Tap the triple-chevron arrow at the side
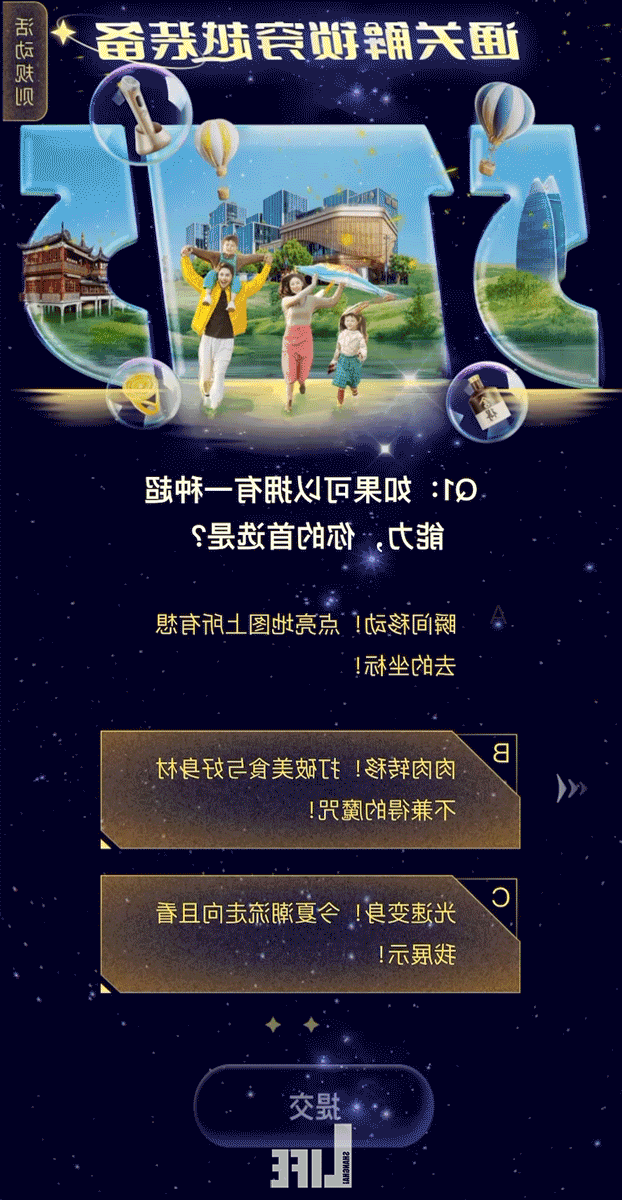The image size is (622, 1200). (x=571, y=789)
